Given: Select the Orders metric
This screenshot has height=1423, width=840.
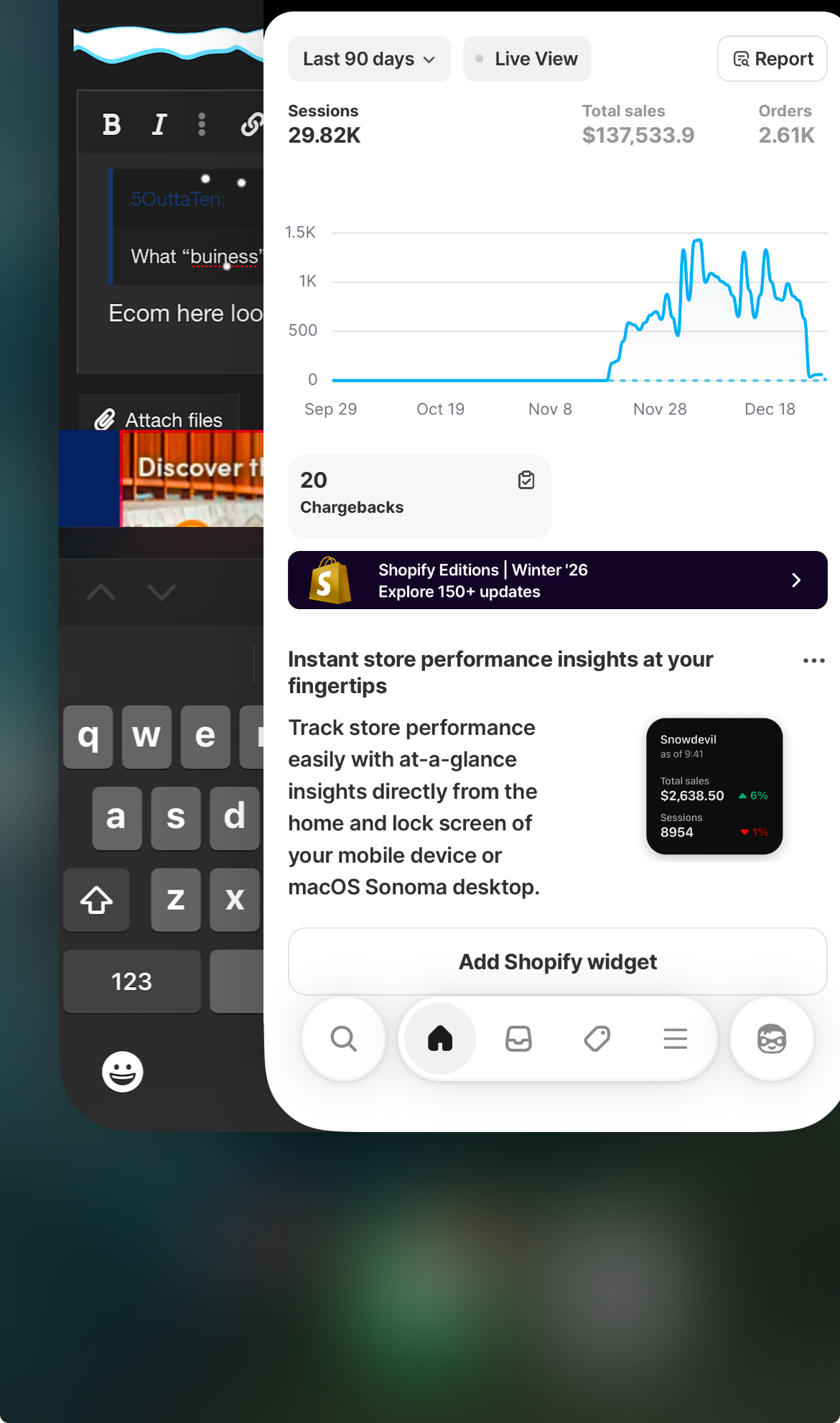Looking at the screenshot, I should tap(785, 124).
